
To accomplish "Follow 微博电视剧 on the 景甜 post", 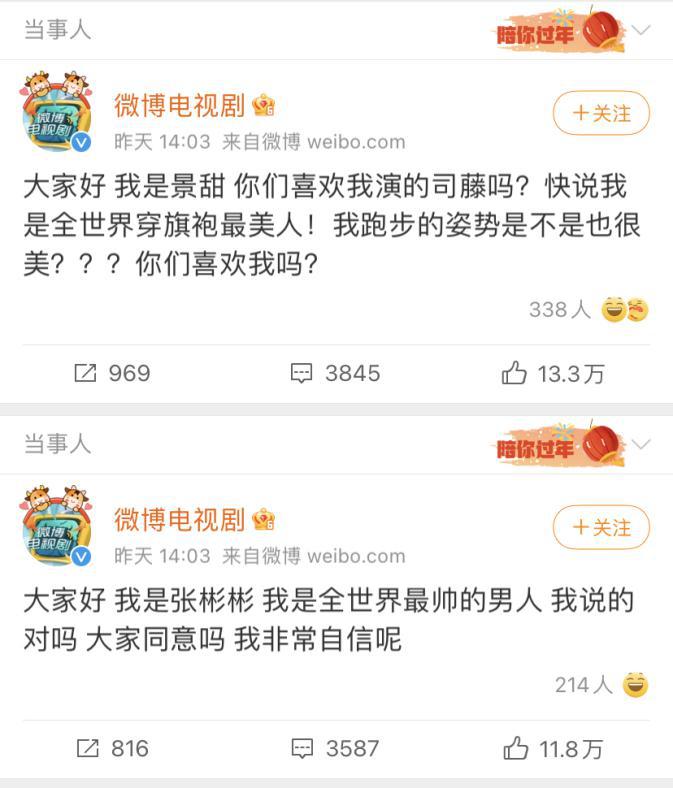I will coord(601,114).
